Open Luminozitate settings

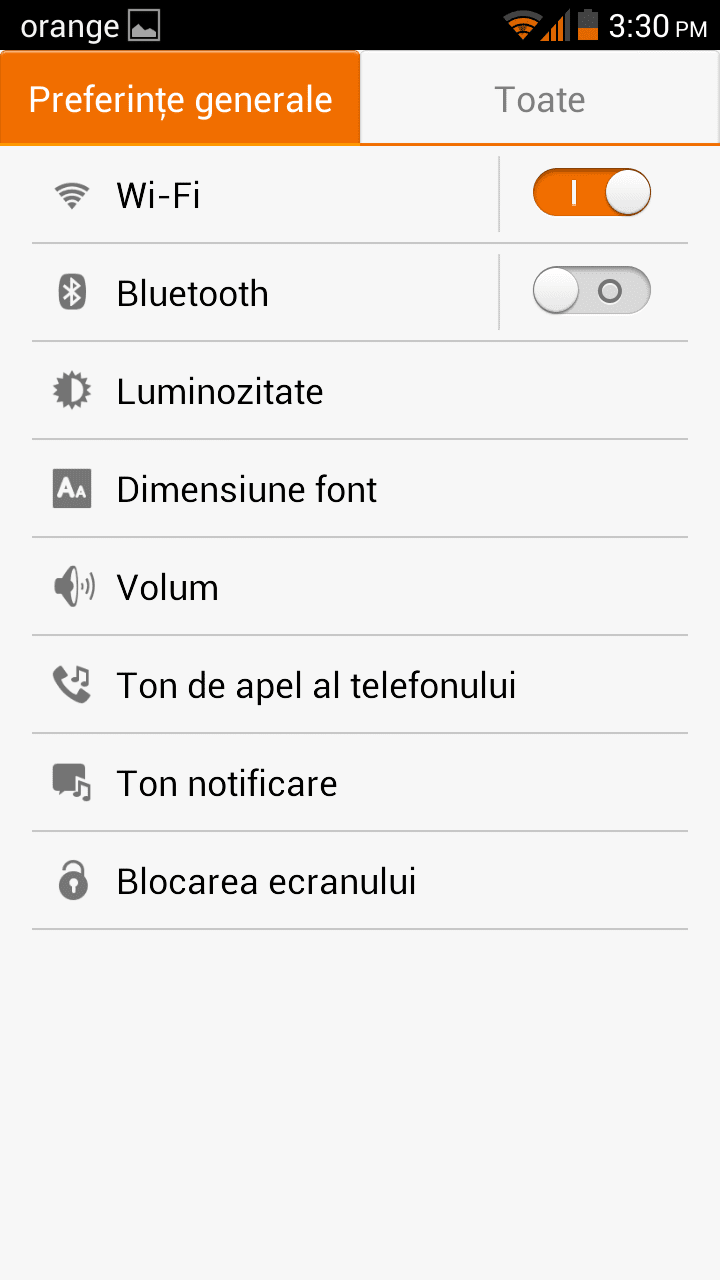click(x=360, y=391)
